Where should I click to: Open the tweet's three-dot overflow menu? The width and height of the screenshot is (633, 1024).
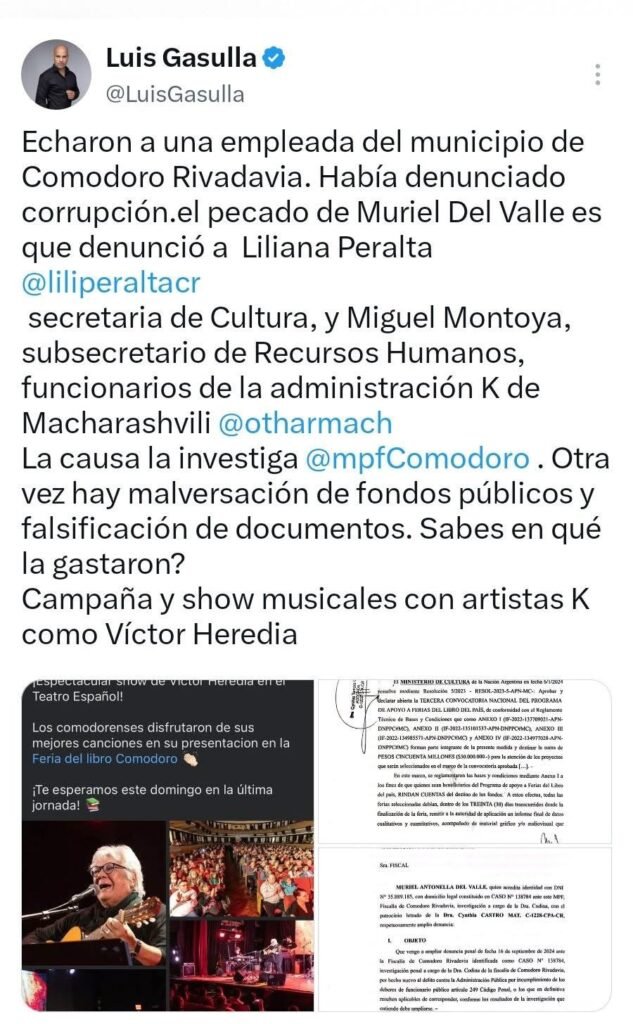tap(598, 75)
